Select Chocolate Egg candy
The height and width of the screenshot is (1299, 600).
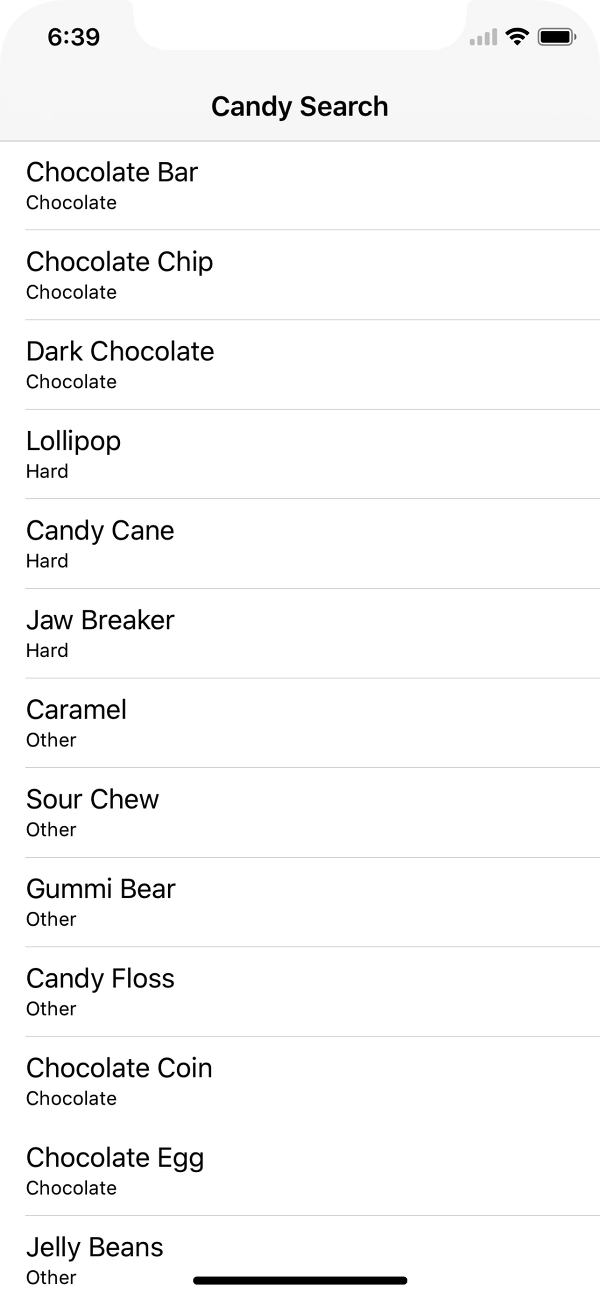pyautogui.click(x=300, y=1171)
